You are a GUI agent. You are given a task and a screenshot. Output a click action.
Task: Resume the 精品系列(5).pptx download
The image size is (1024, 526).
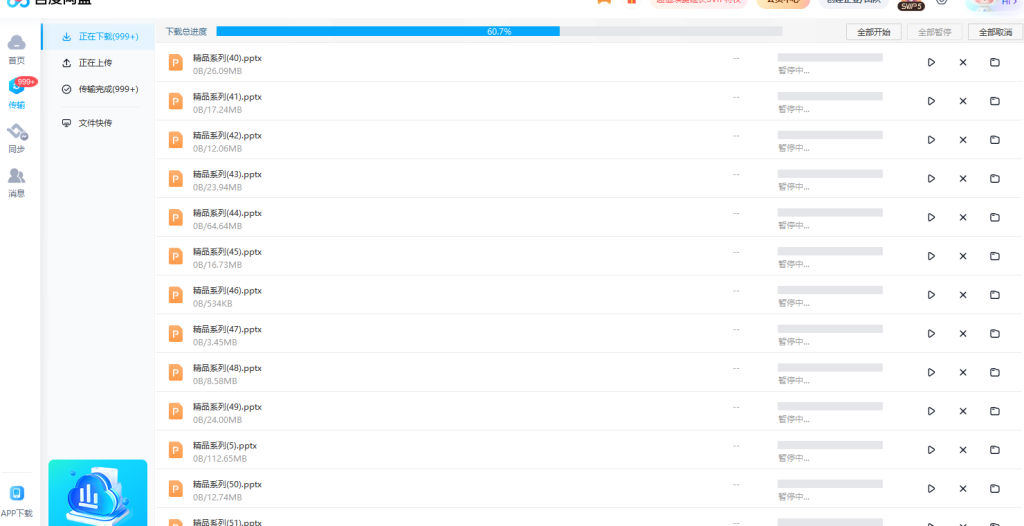point(931,450)
